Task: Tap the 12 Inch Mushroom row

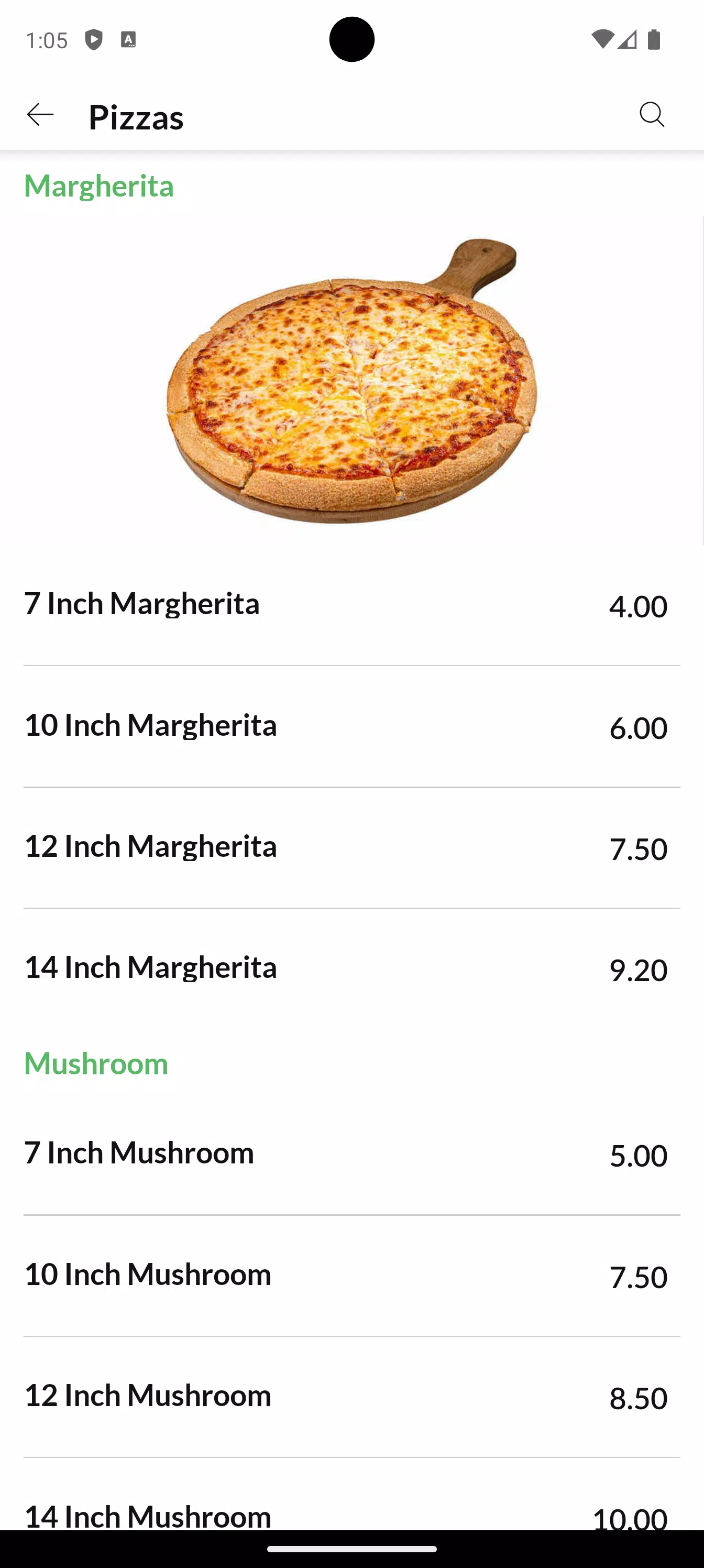Action: [x=351, y=1397]
